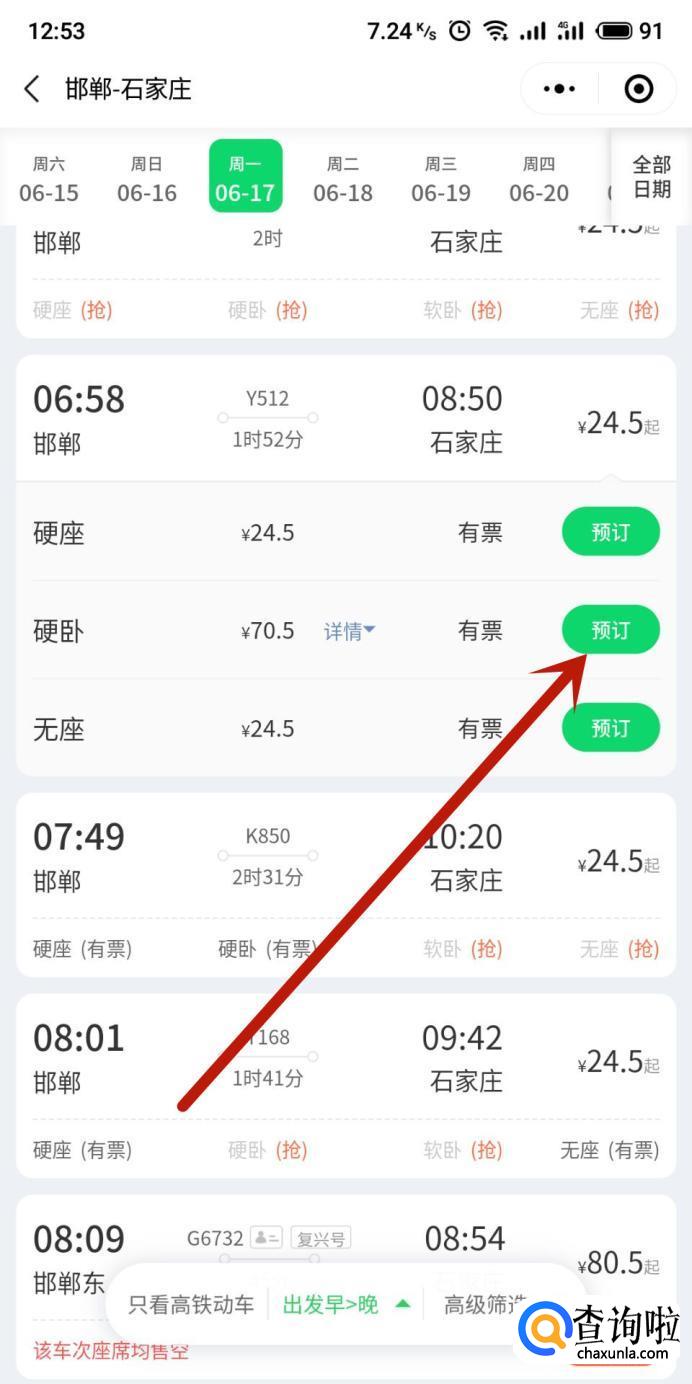Viewport: 692px width, 1384px height.
Task: Go back from 邯郸-石家庄 page
Action: tap(32, 89)
